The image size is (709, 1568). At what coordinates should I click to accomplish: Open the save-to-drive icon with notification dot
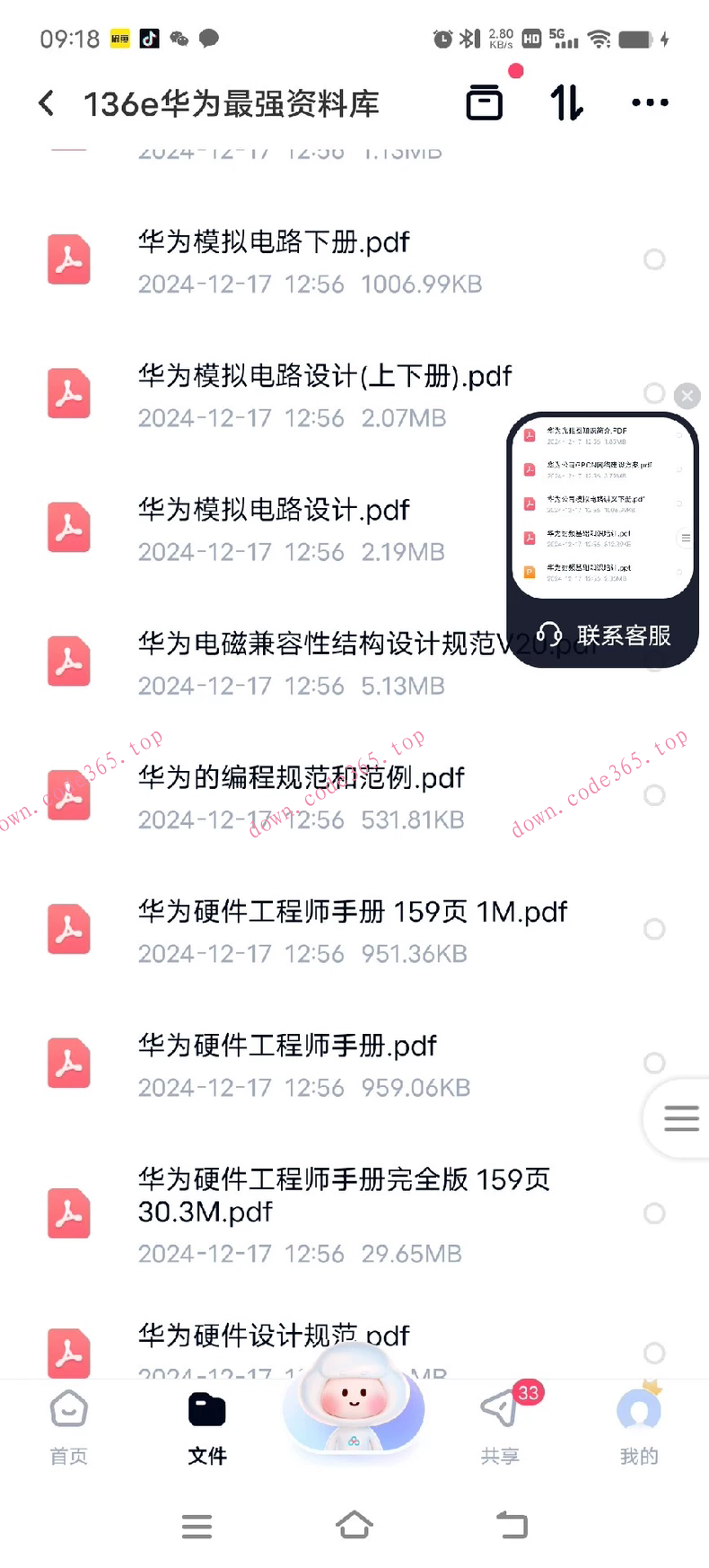pyautogui.click(x=485, y=102)
